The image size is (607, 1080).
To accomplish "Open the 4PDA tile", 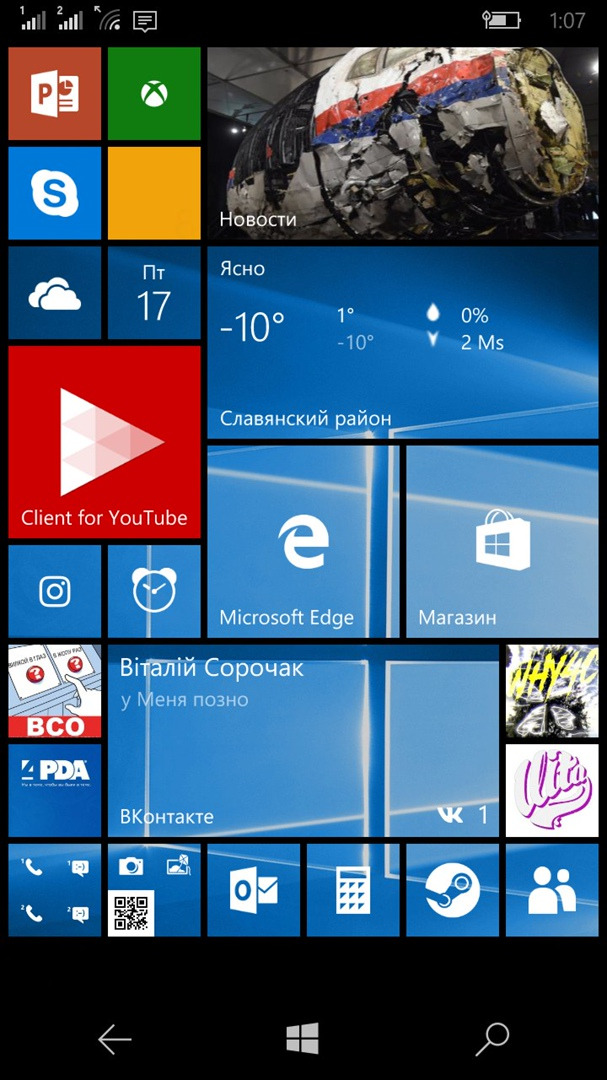I will coord(55,790).
